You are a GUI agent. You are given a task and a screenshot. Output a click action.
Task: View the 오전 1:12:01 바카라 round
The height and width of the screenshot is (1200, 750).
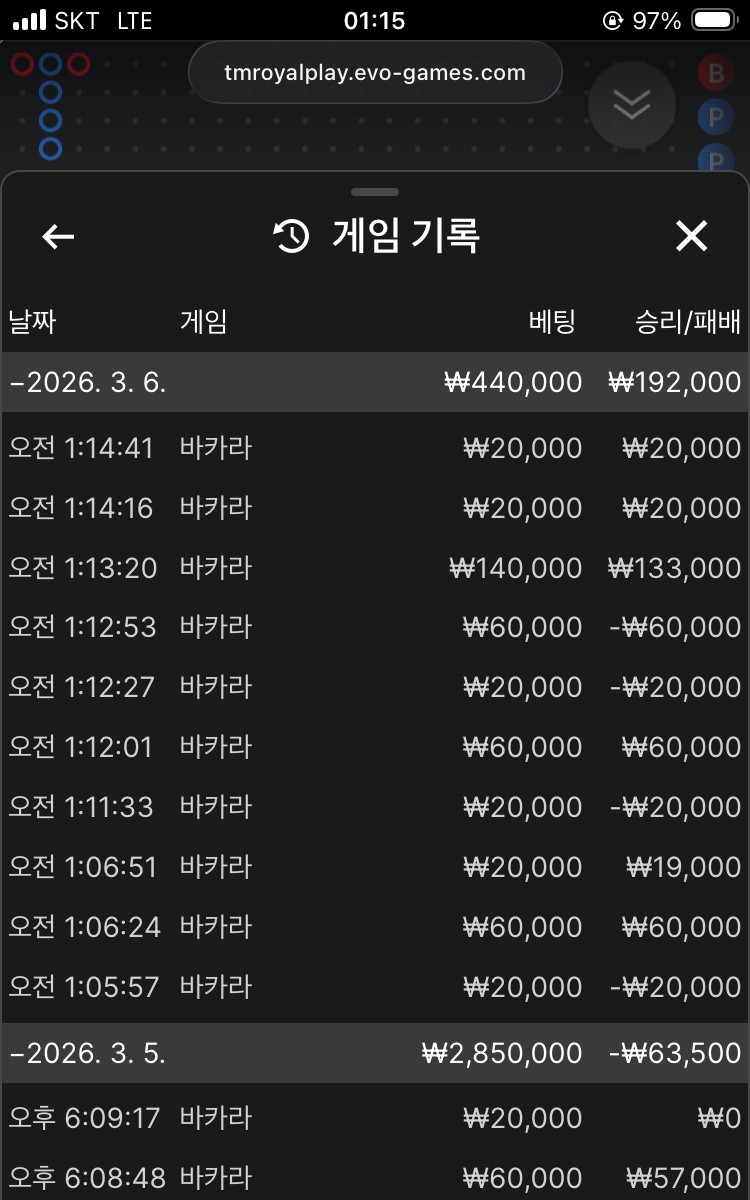[375, 747]
